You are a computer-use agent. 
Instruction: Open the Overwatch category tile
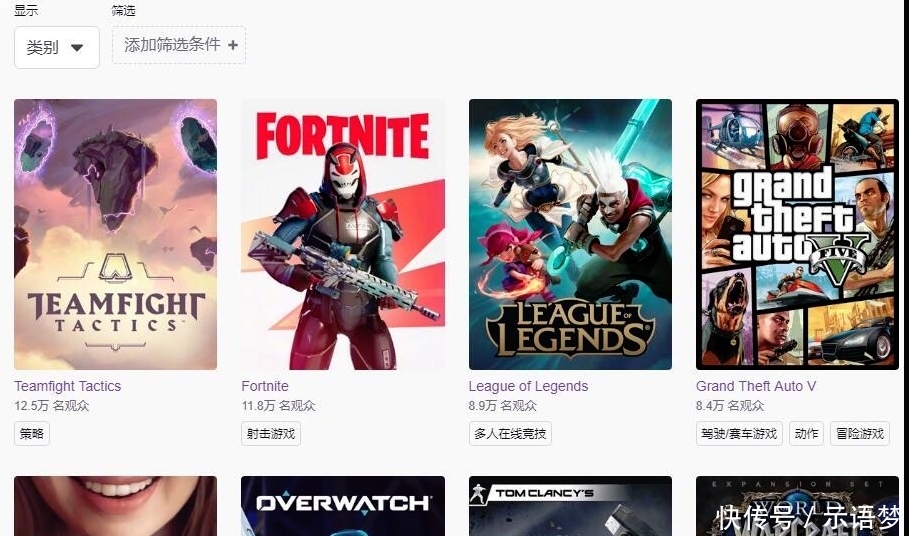[342, 506]
